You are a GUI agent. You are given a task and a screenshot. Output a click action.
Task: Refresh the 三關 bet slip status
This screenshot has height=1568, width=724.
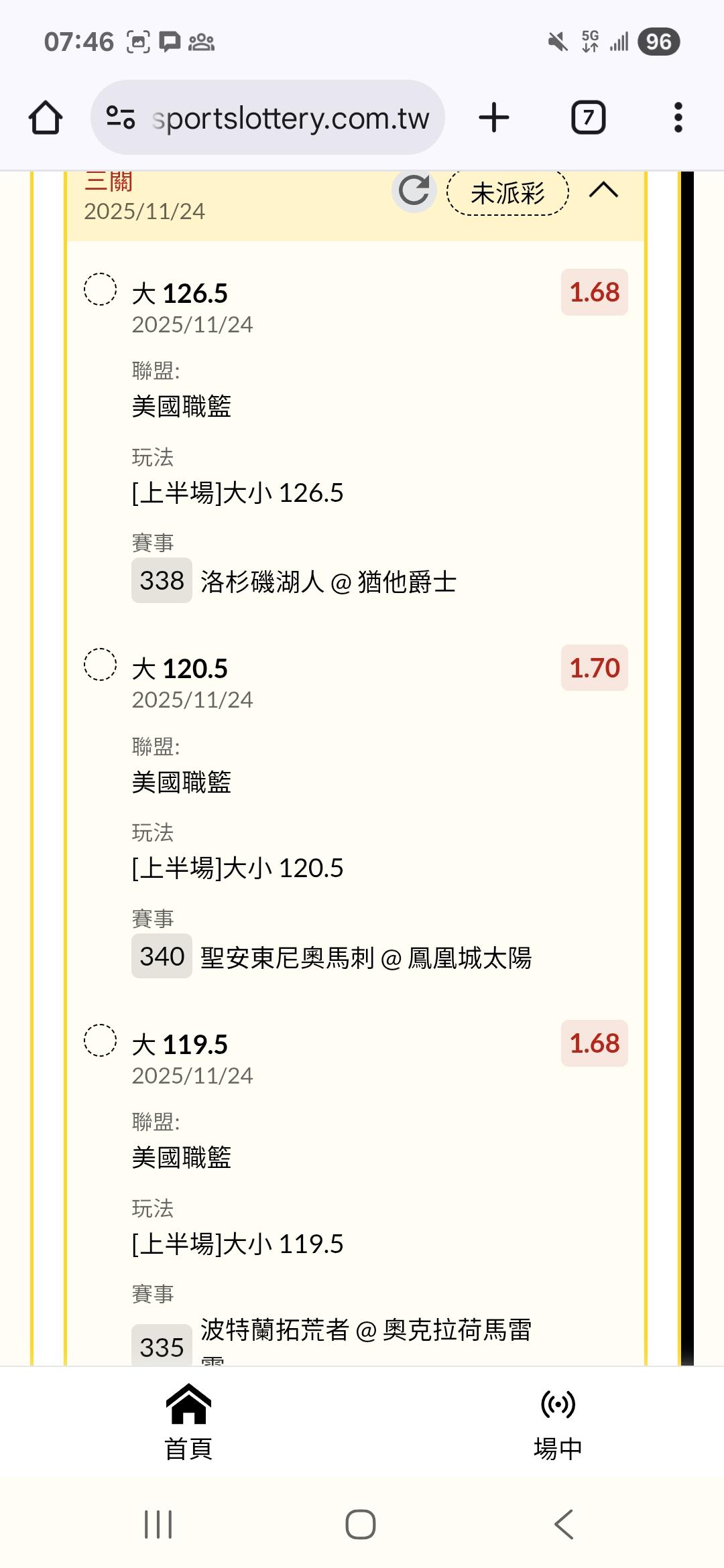(414, 191)
